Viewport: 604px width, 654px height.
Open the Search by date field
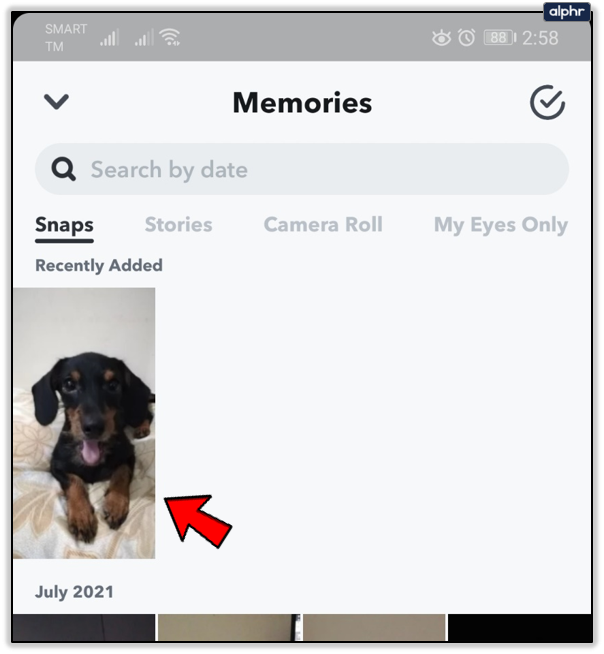pos(301,169)
